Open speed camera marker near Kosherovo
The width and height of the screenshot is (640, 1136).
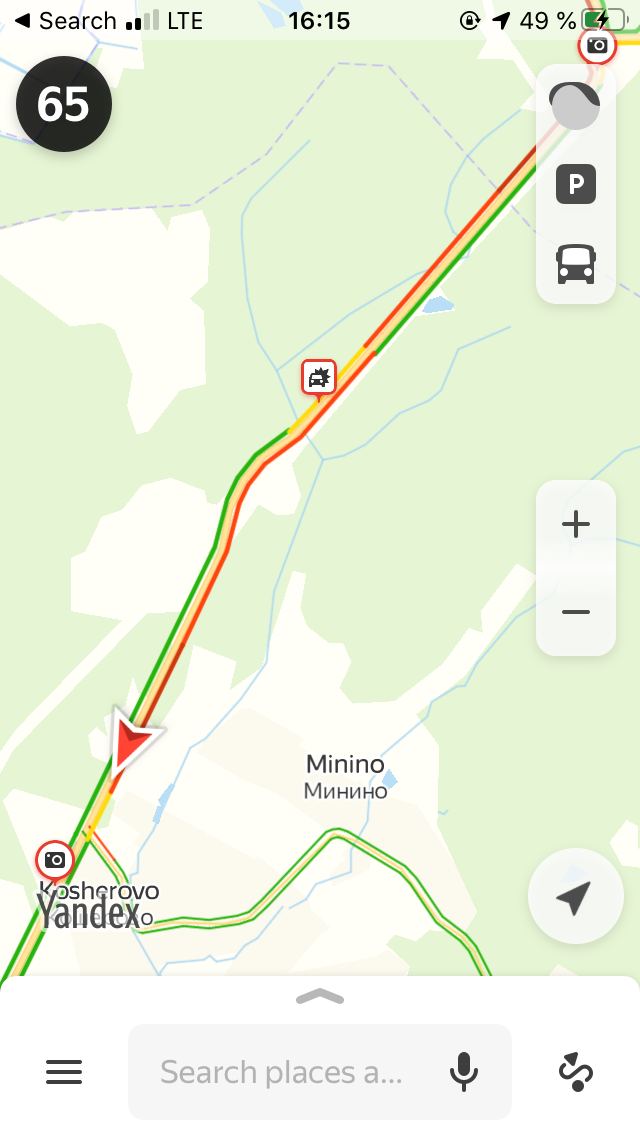point(55,861)
